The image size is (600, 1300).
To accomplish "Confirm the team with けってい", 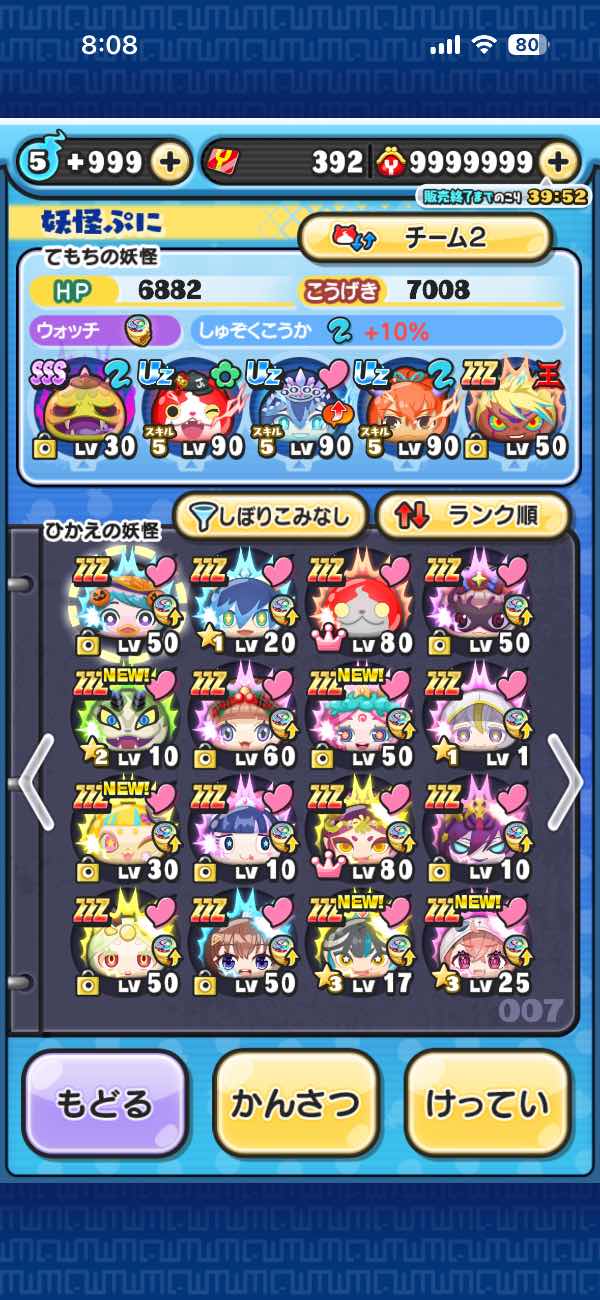I will 487,1103.
